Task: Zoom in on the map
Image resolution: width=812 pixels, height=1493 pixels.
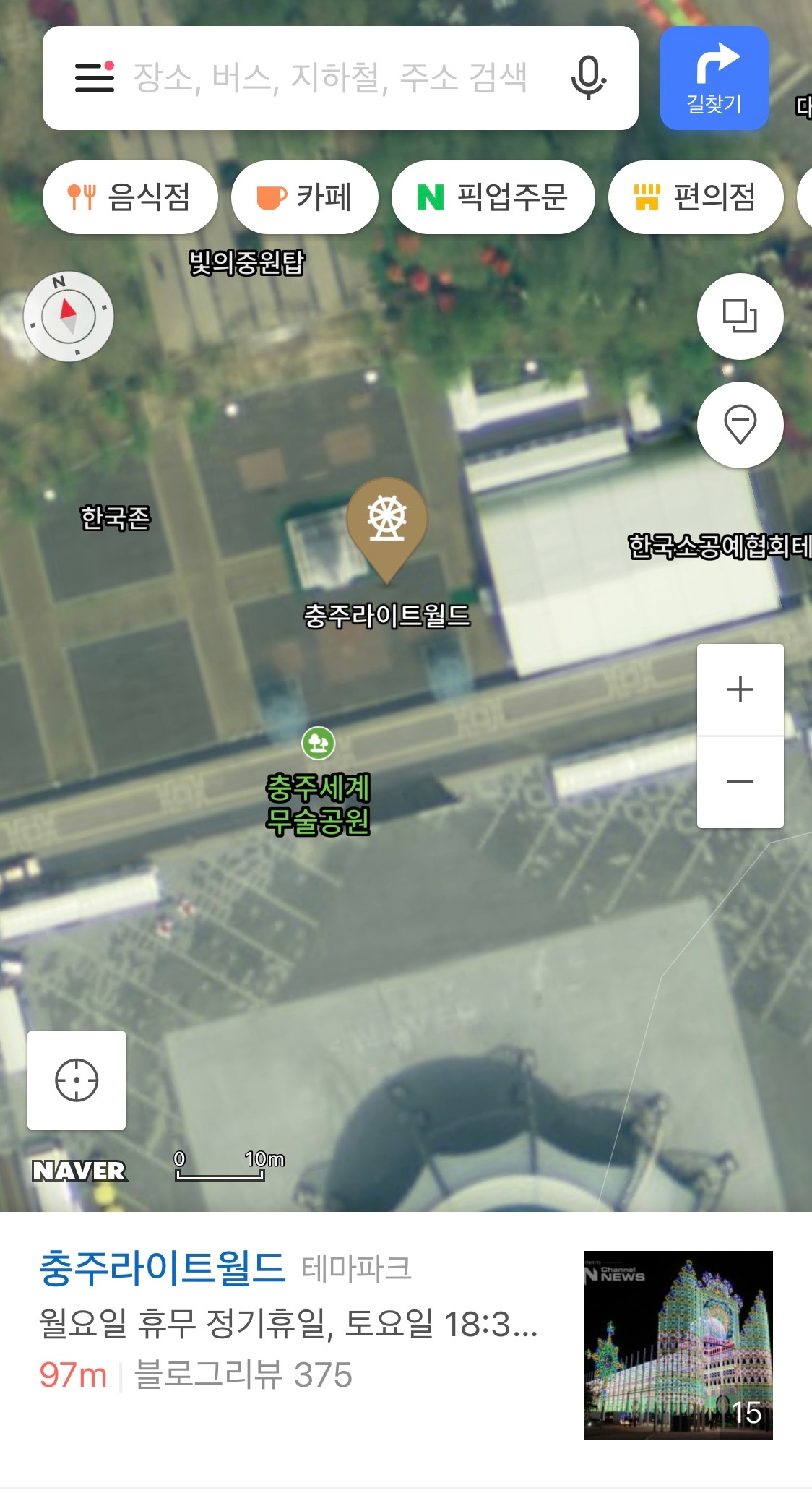Action: click(x=740, y=689)
